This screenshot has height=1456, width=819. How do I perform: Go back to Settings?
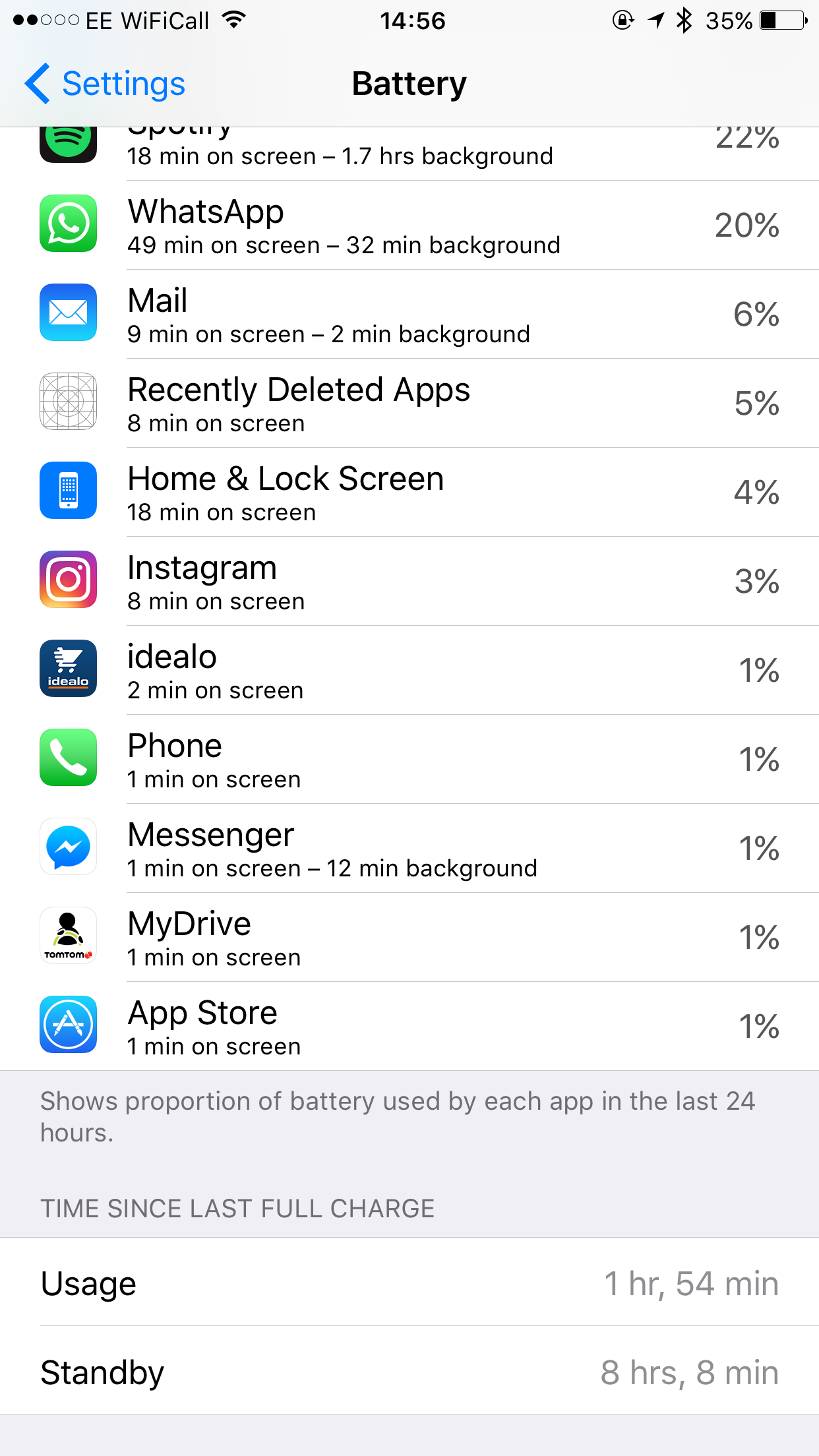pos(106,84)
